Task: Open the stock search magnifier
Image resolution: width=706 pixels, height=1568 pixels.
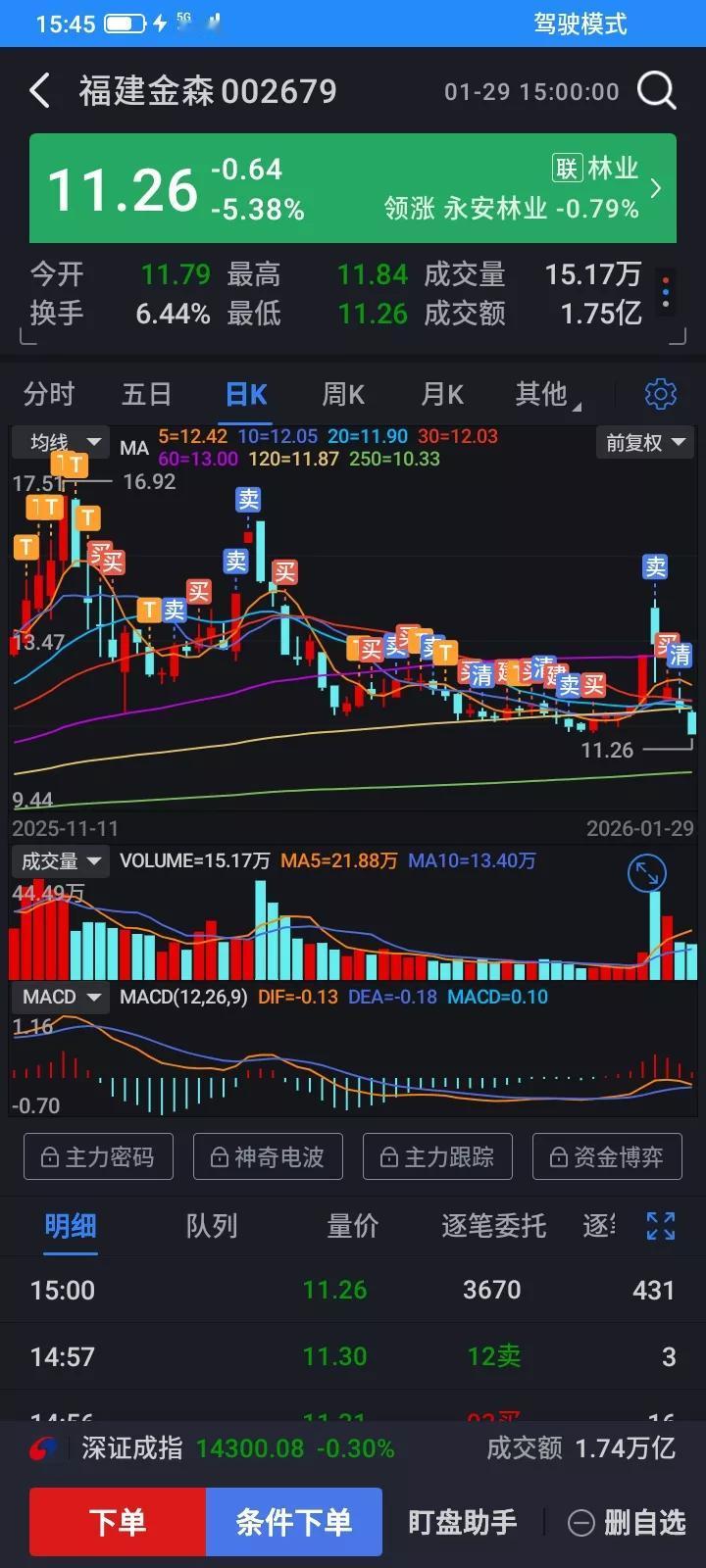Action: tap(657, 91)
